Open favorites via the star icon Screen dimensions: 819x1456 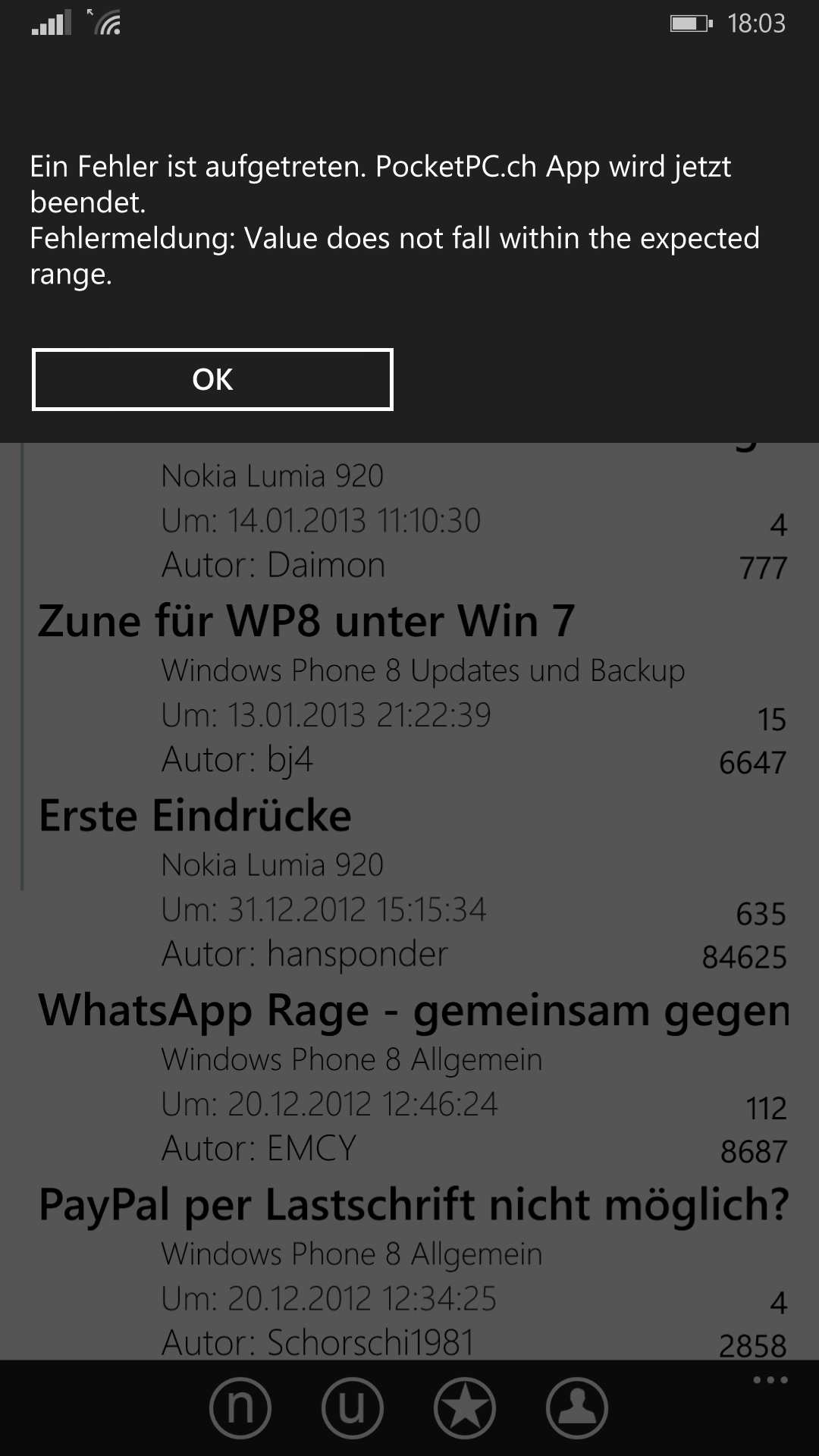tap(465, 1407)
